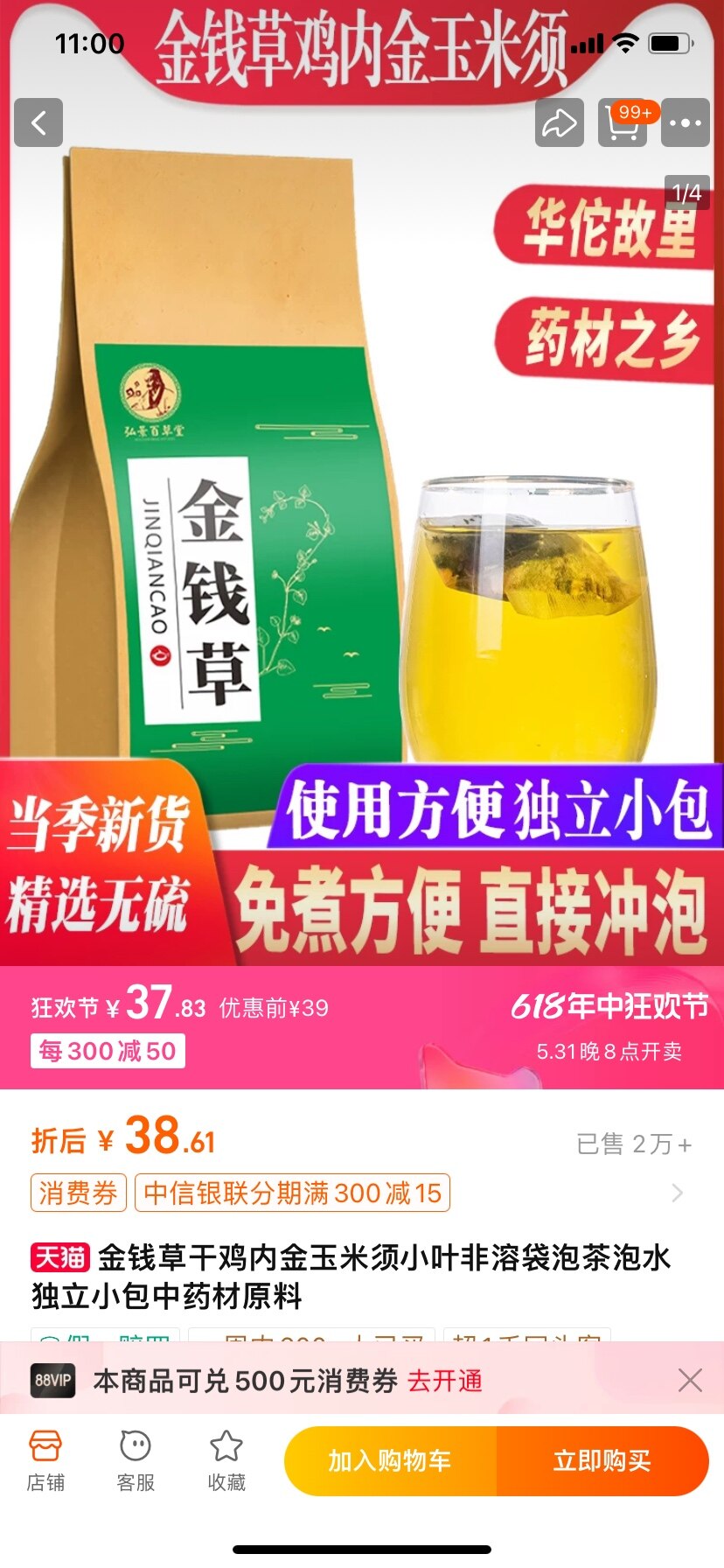Contact 客服 customer service
The image size is (724, 1568).
click(136, 1459)
